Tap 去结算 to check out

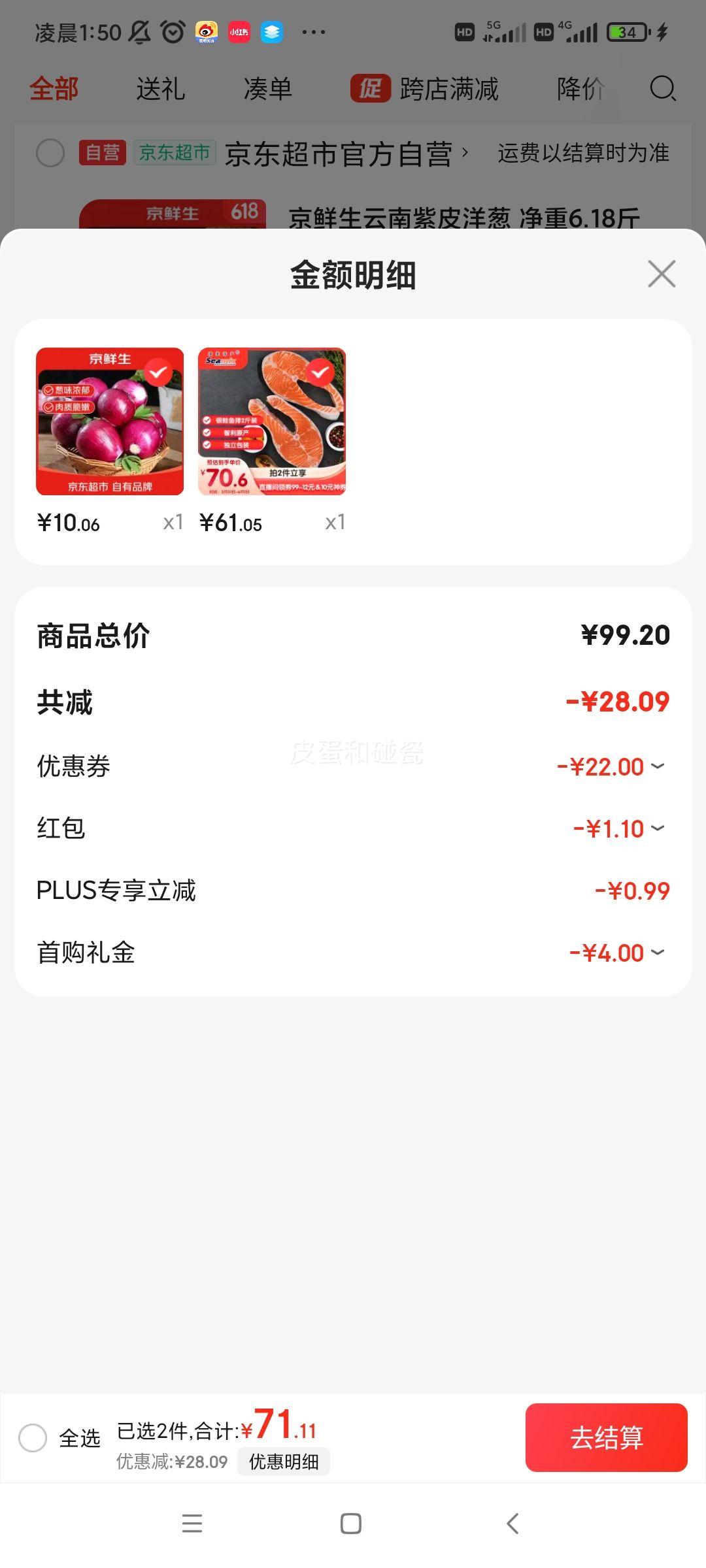606,1437
